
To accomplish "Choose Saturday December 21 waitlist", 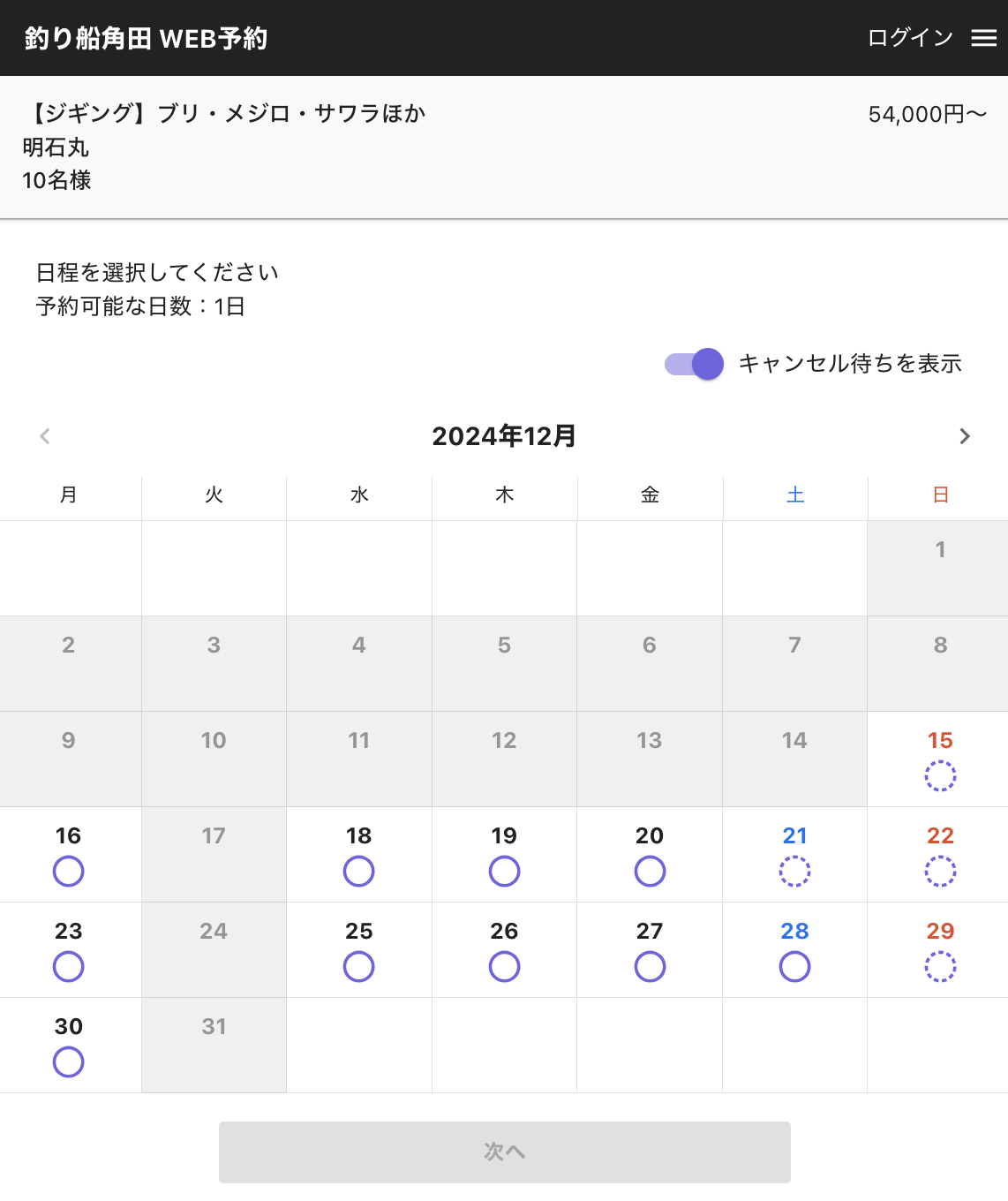I will 794,856.
